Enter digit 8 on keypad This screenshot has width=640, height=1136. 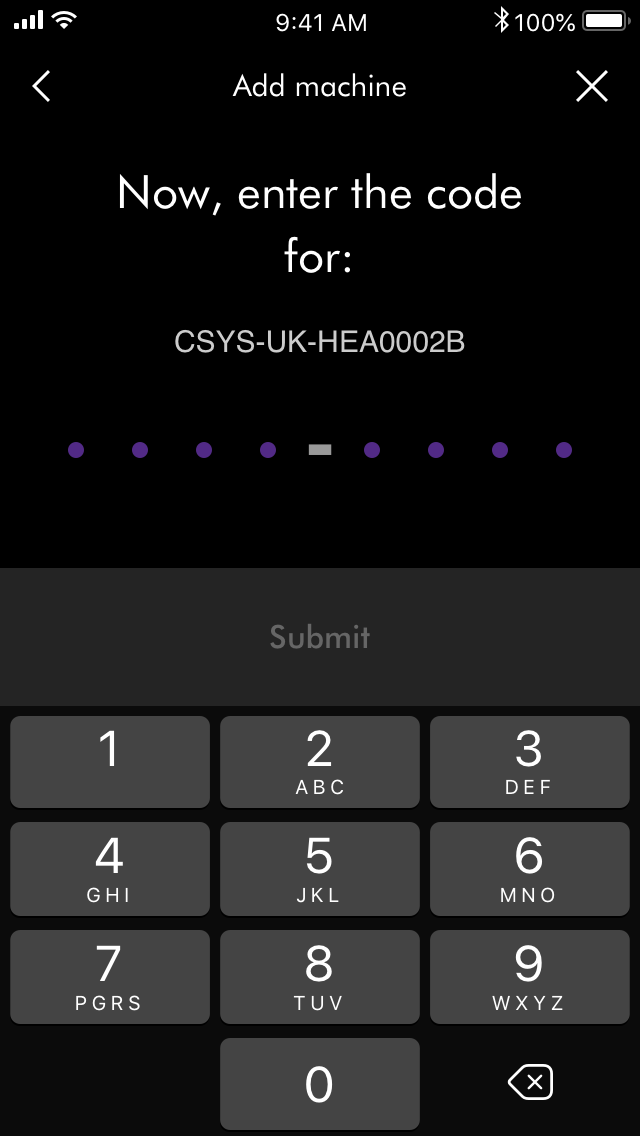click(x=320, y=976)
